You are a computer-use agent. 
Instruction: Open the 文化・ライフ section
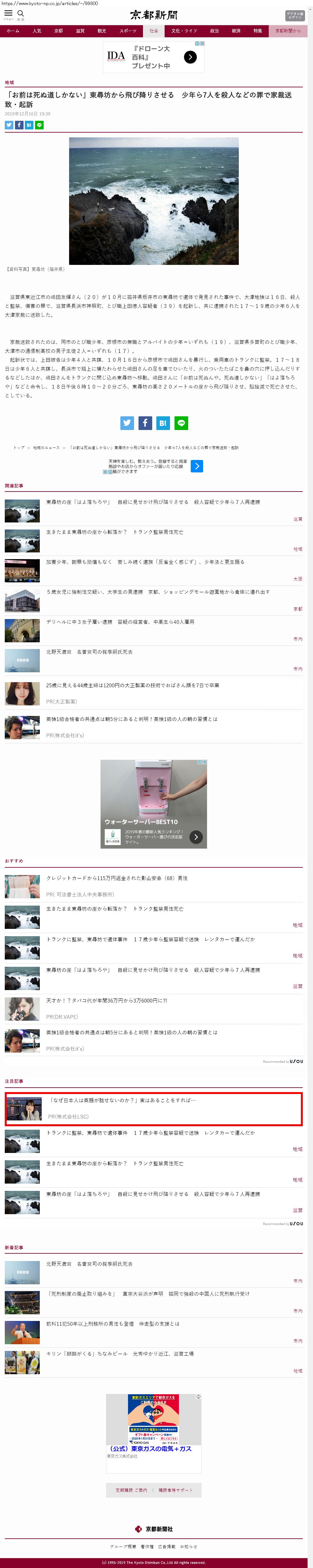[x=184, y=30]
